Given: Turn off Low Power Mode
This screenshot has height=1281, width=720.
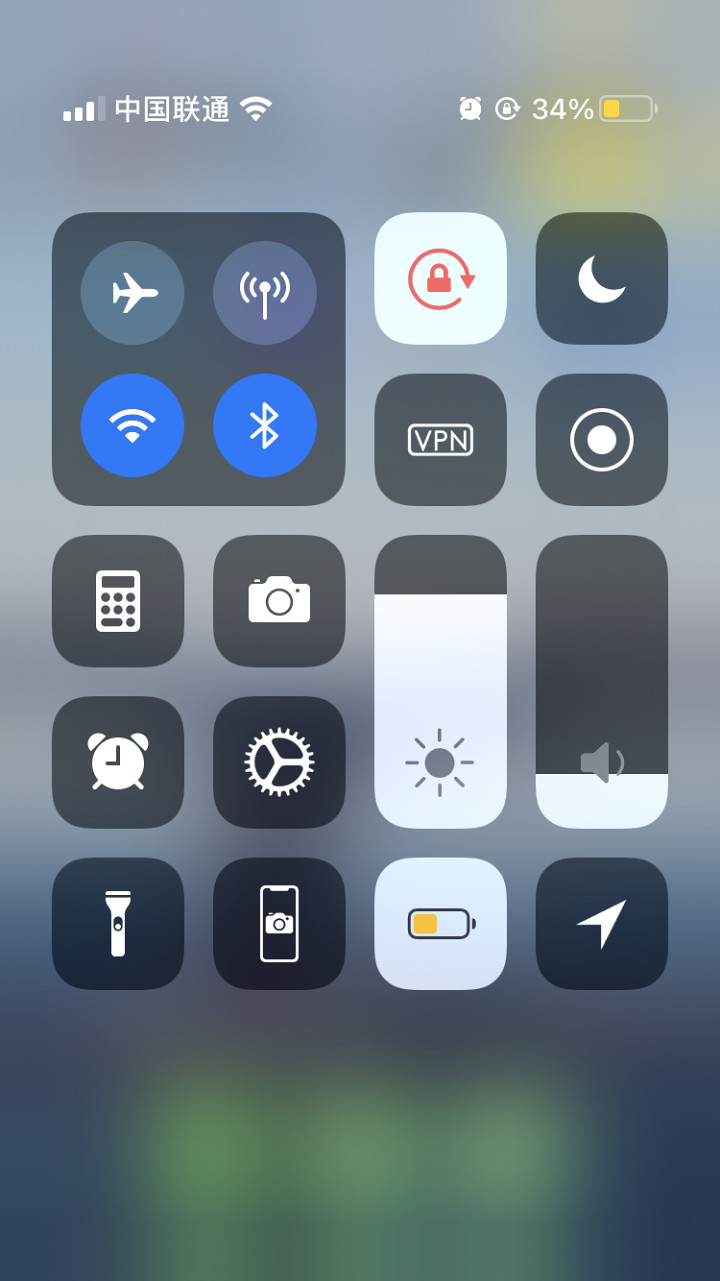Looking at the screenshot, I should 440,923.
